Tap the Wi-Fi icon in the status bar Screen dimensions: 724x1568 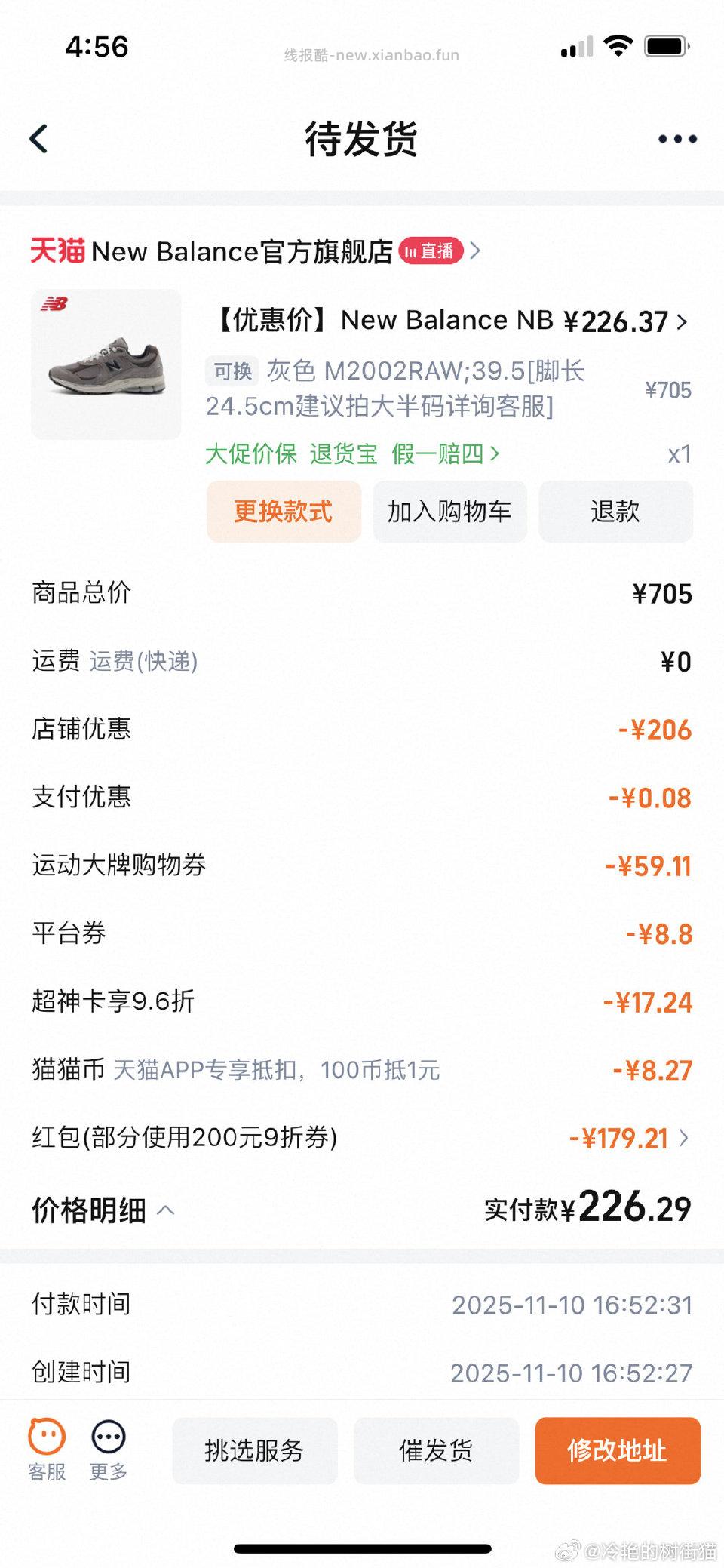(x=618, y=45)
